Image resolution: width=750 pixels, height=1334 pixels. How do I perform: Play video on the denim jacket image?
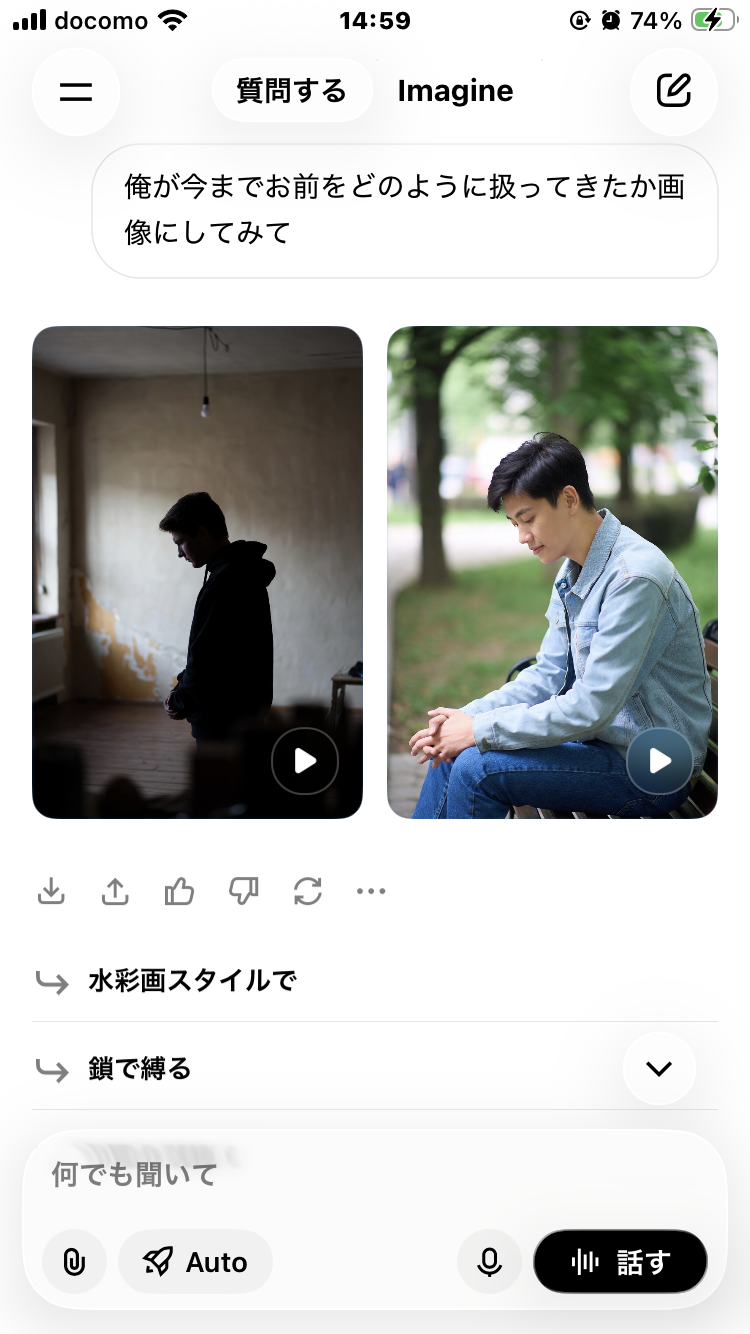pos(660,762)
